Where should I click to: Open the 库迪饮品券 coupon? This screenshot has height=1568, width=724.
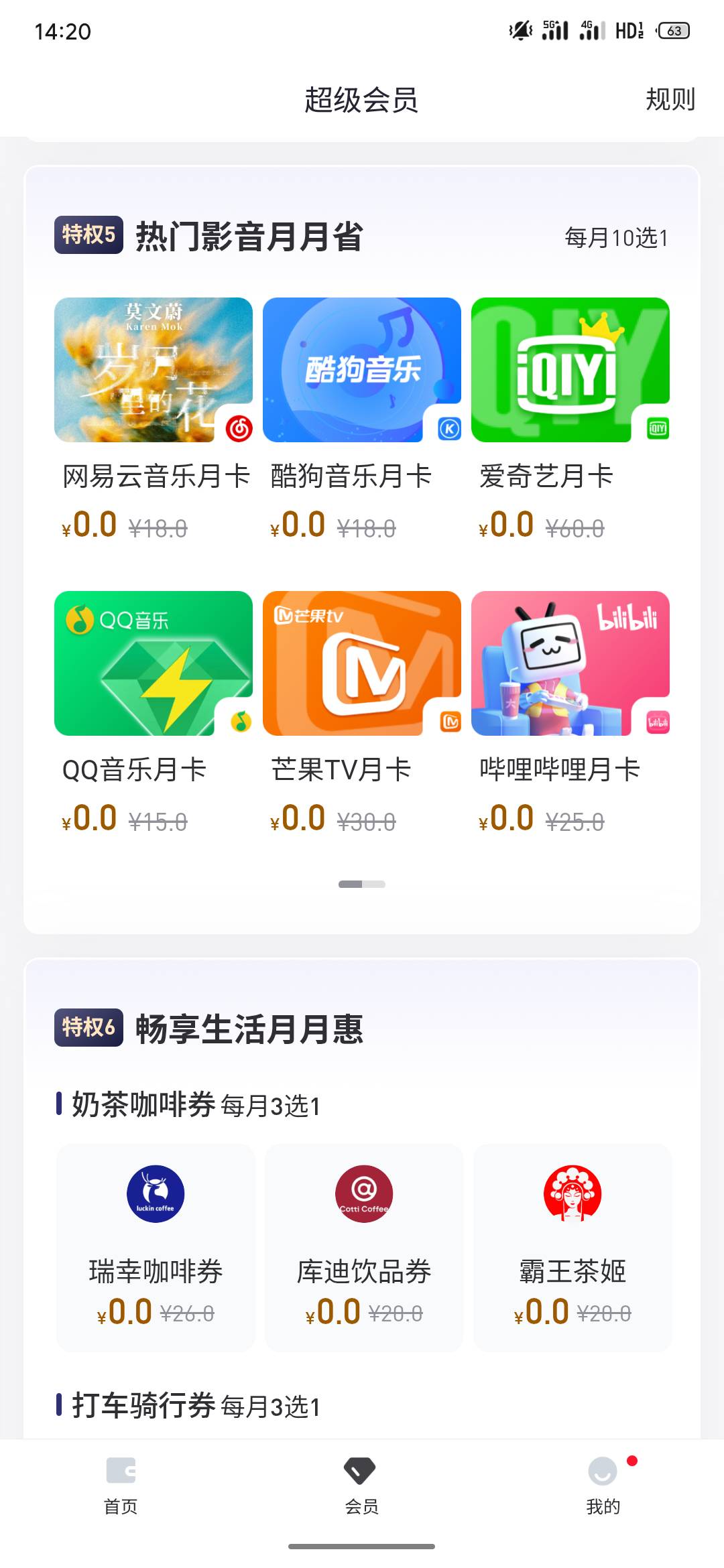[364, 1248]
